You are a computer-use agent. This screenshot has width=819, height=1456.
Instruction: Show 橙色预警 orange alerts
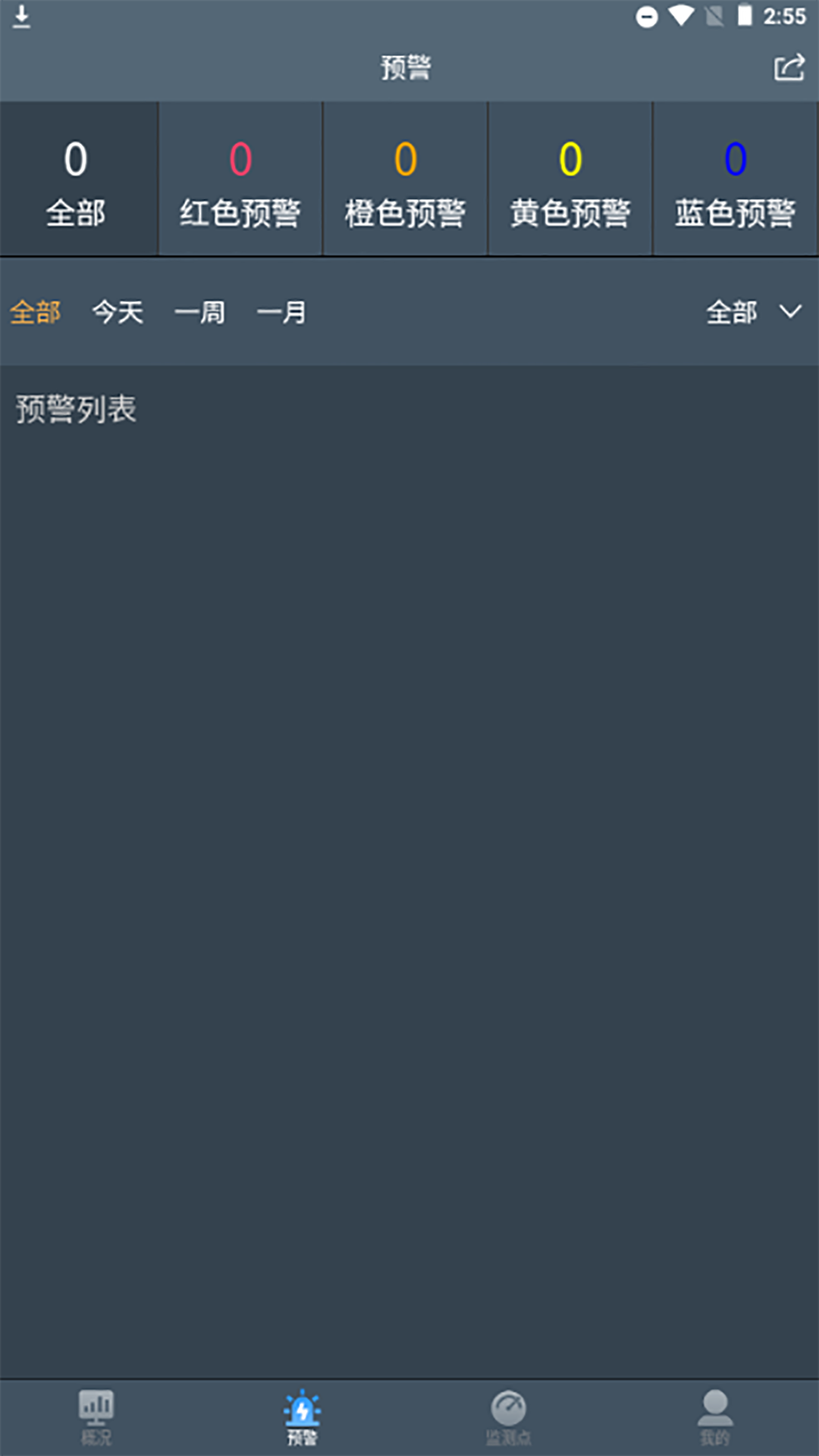pyautogui.click(x=405, y=179)
